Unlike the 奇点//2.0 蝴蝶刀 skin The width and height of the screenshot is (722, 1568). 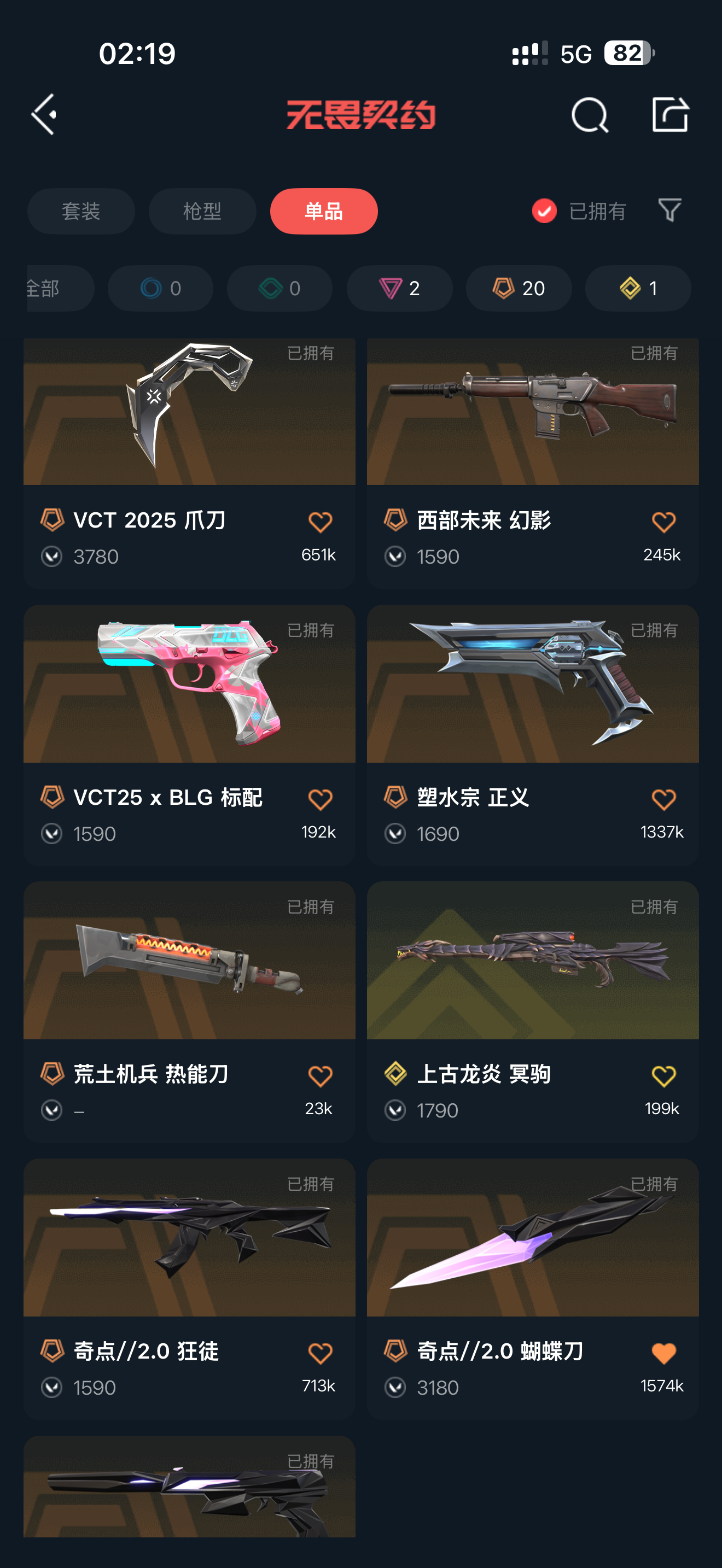tap(663, 1353)
